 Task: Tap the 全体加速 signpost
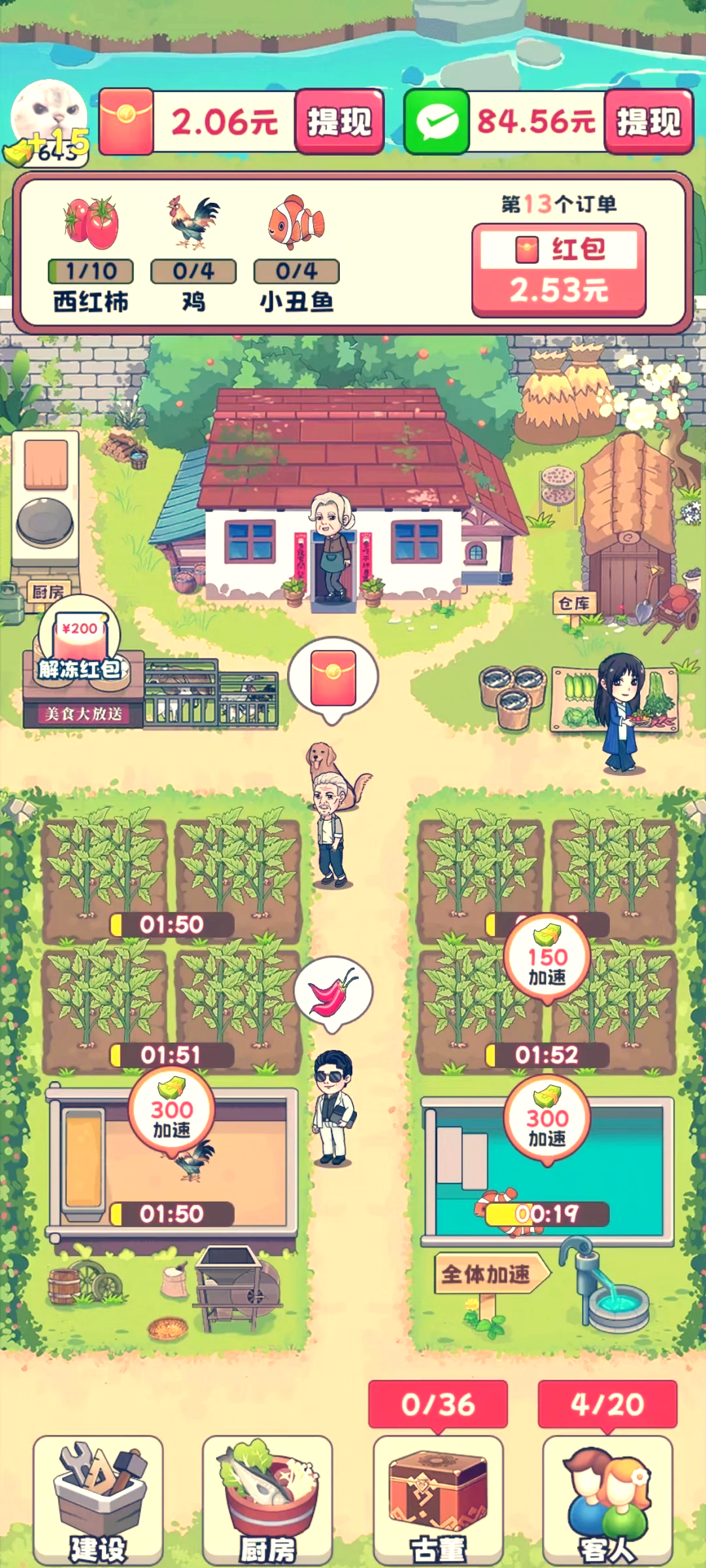(486, 1274)
